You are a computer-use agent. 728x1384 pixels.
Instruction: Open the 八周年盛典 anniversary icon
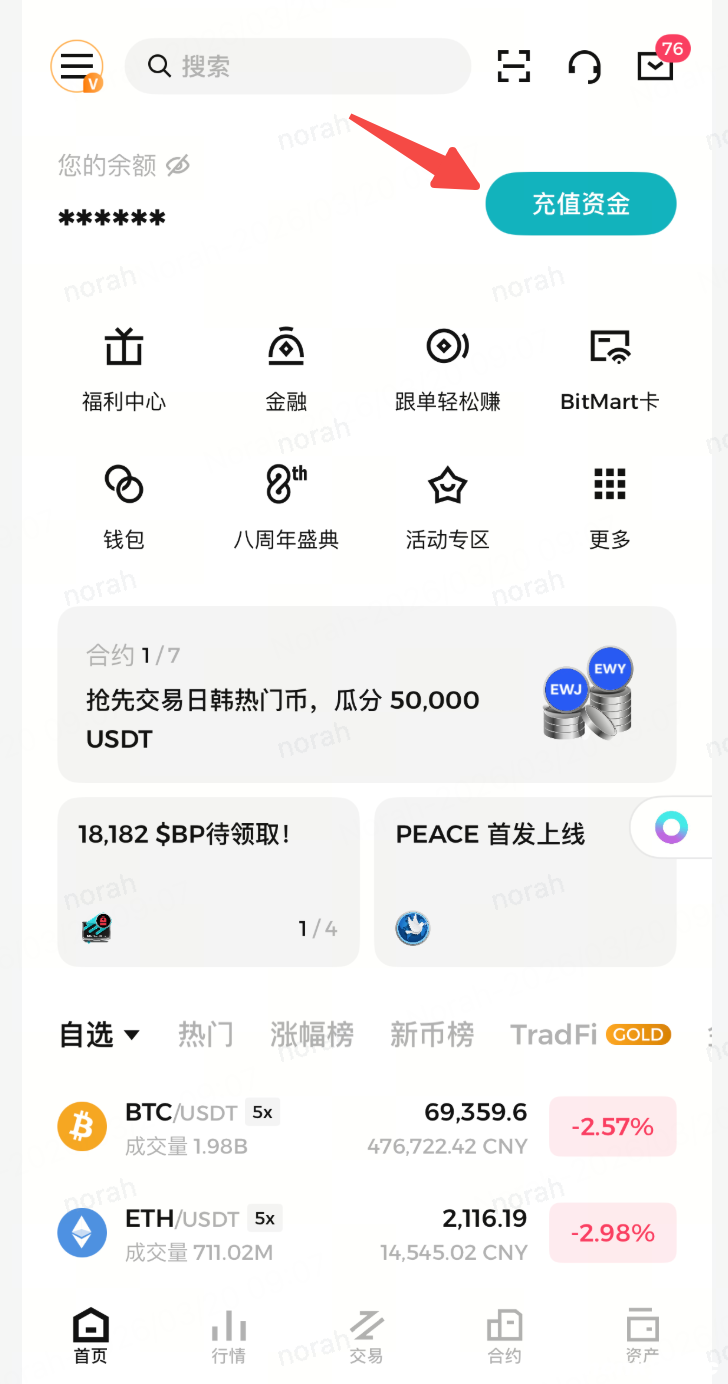tap(285, 485)
